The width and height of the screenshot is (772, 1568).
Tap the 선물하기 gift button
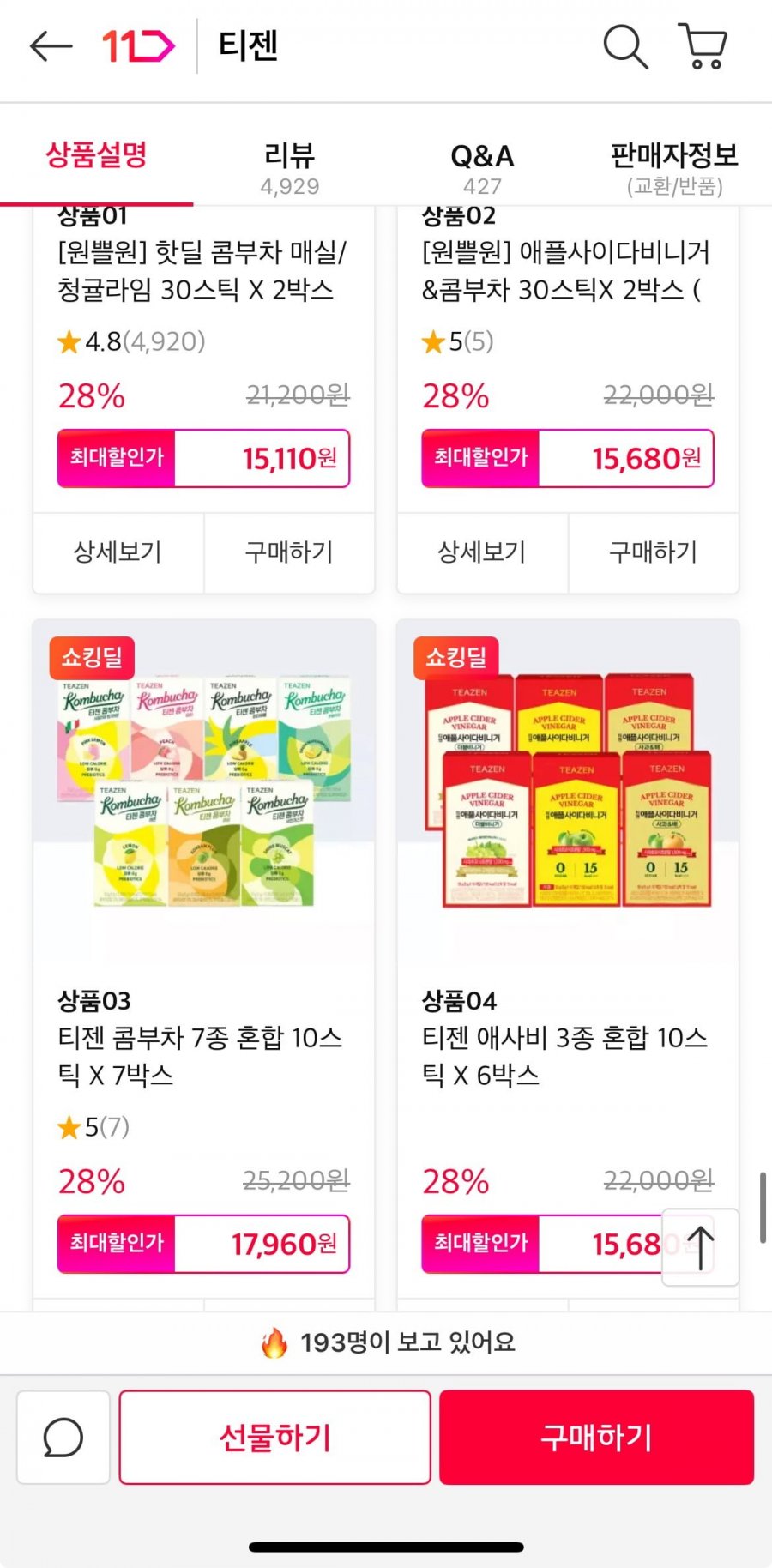274,1437
